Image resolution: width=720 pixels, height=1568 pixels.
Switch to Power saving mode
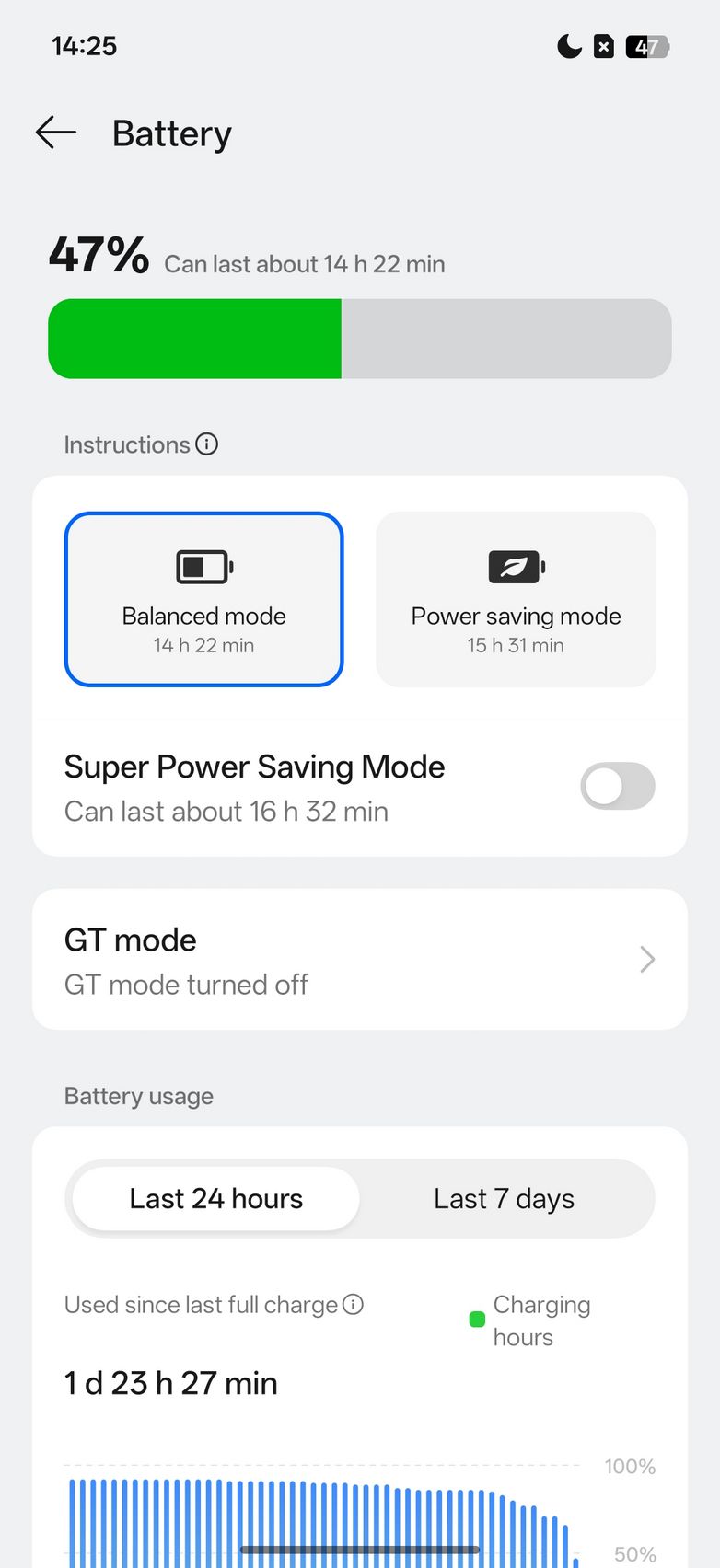click(x=516, y=599)
